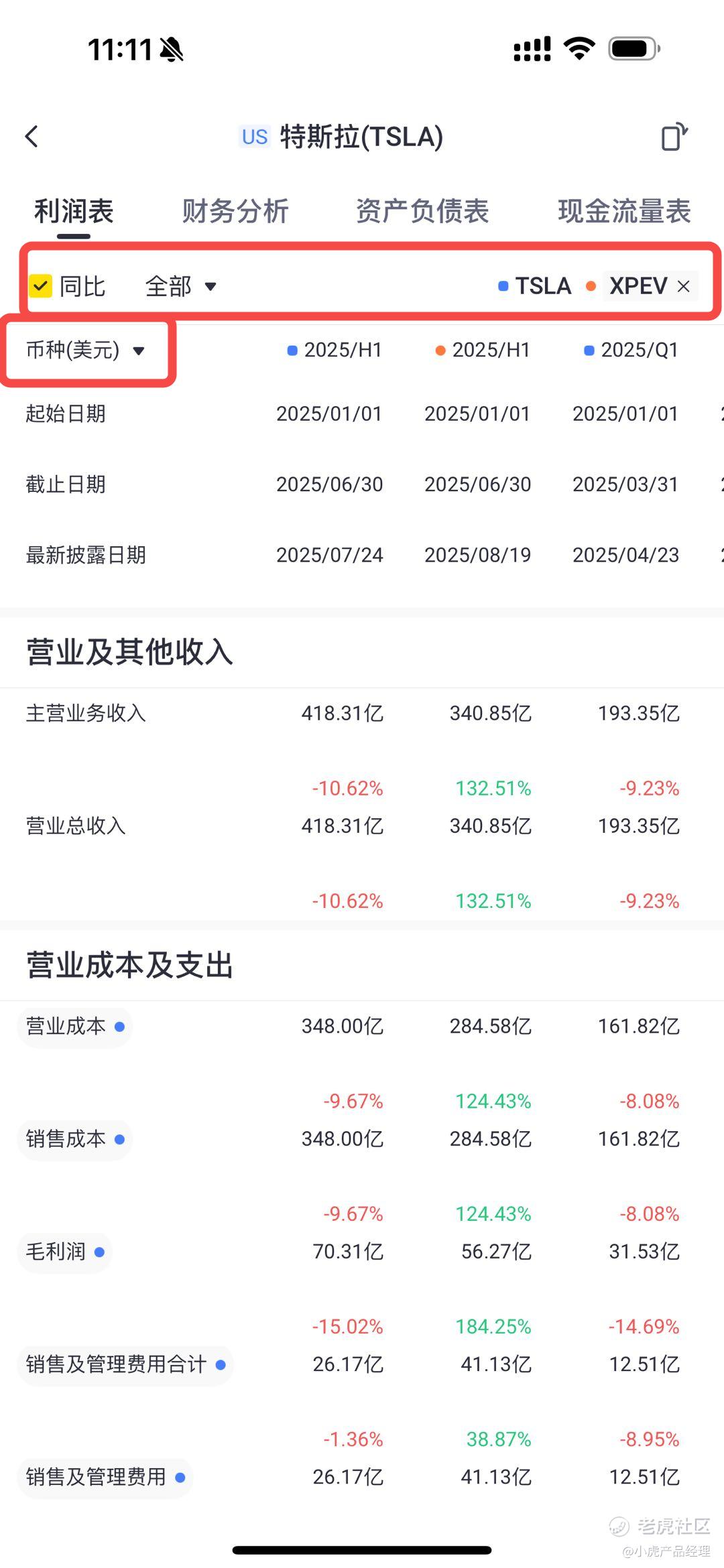Image resolution: width=724 pixels, height=1568 pixels.
Task: Uncheck the 同比 checkbox
Action: (x=41, y=286)
